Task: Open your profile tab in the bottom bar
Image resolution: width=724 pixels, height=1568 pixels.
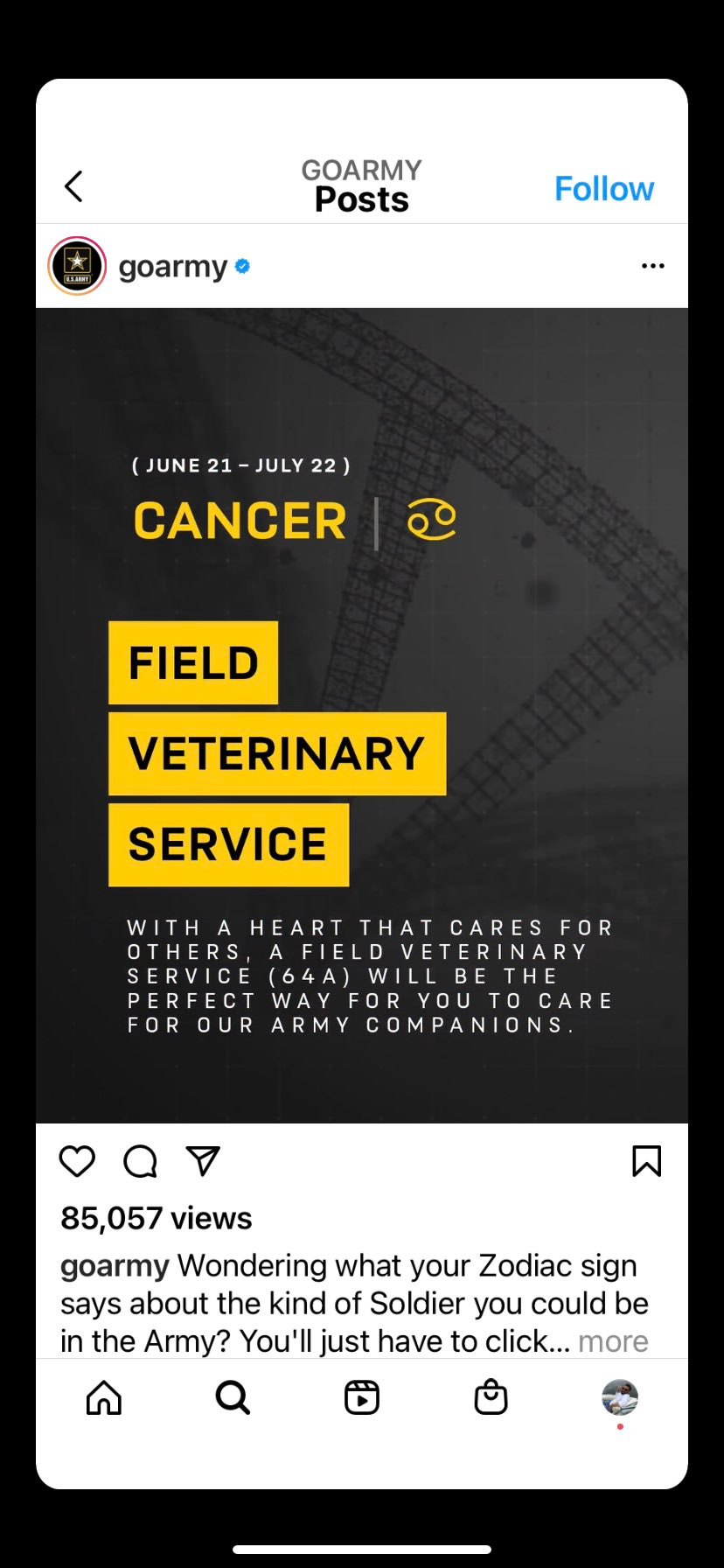Action: click(620, 1397)
